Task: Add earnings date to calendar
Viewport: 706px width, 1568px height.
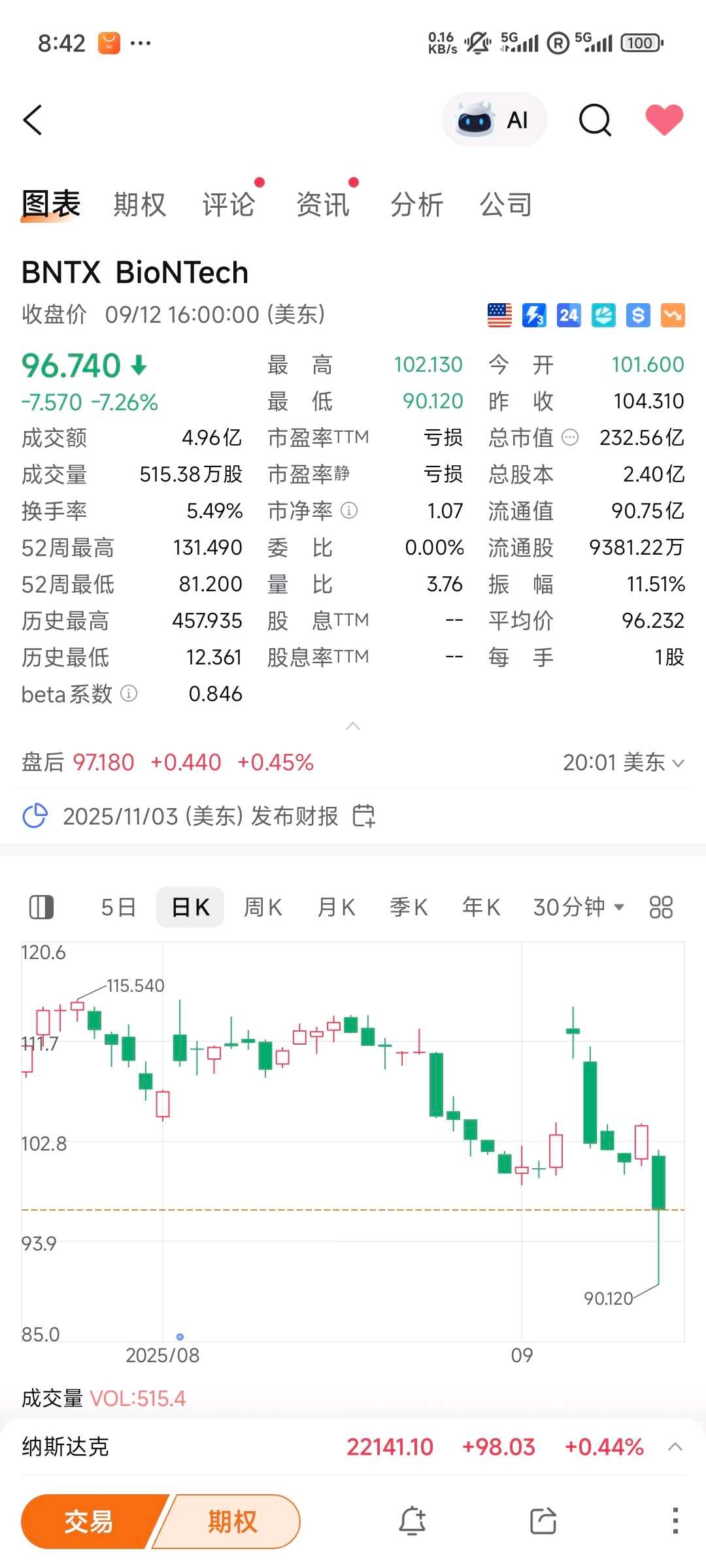Action: click(x=364, y=816)
